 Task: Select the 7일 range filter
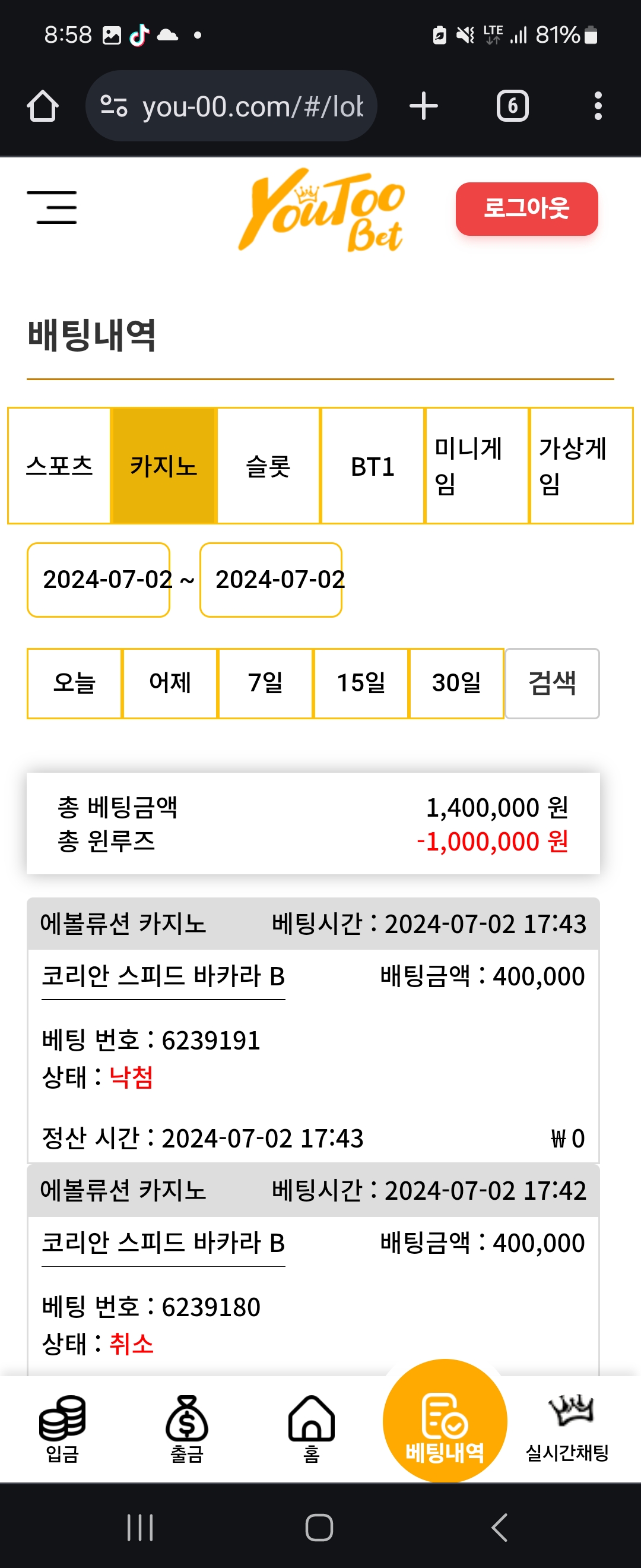(x=265, y=683)
